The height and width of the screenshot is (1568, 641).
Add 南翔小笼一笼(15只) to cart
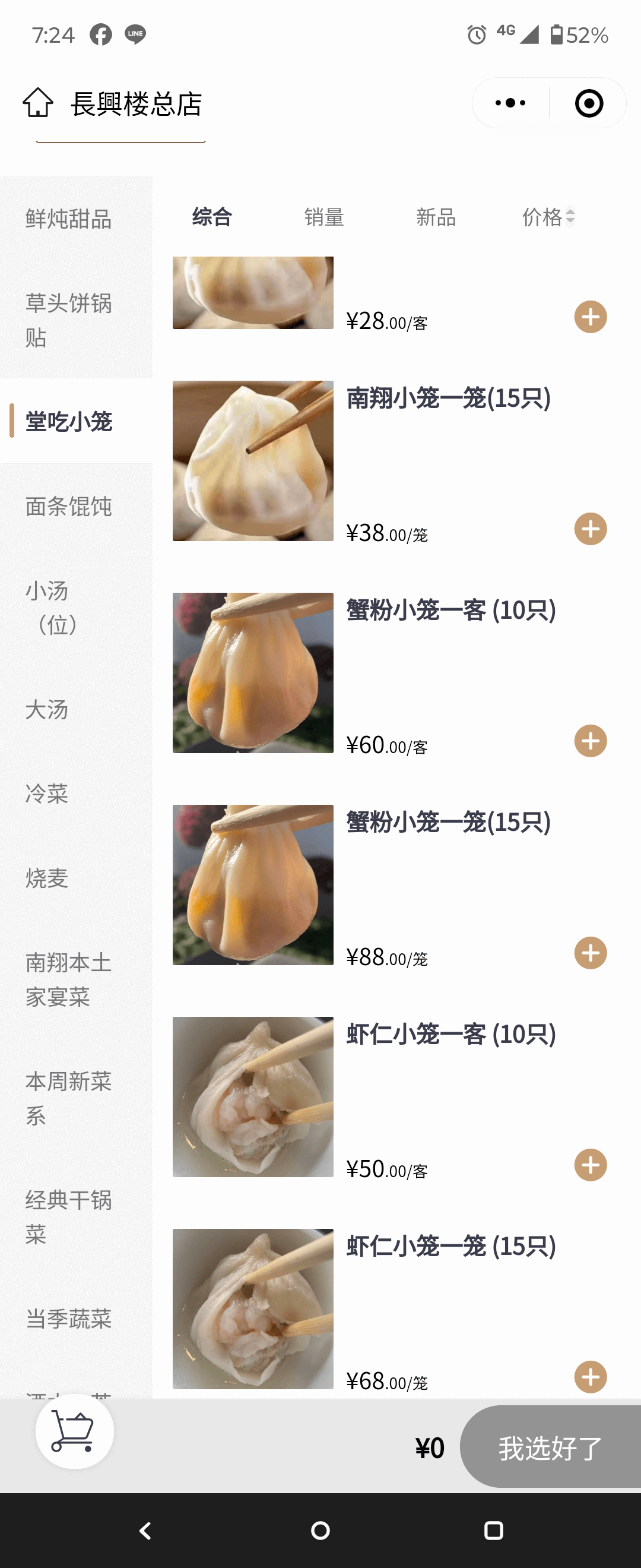[591, 529]
